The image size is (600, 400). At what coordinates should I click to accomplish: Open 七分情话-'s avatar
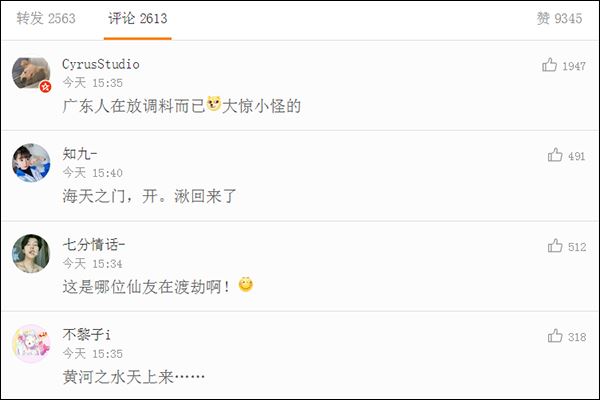[31, 253]
